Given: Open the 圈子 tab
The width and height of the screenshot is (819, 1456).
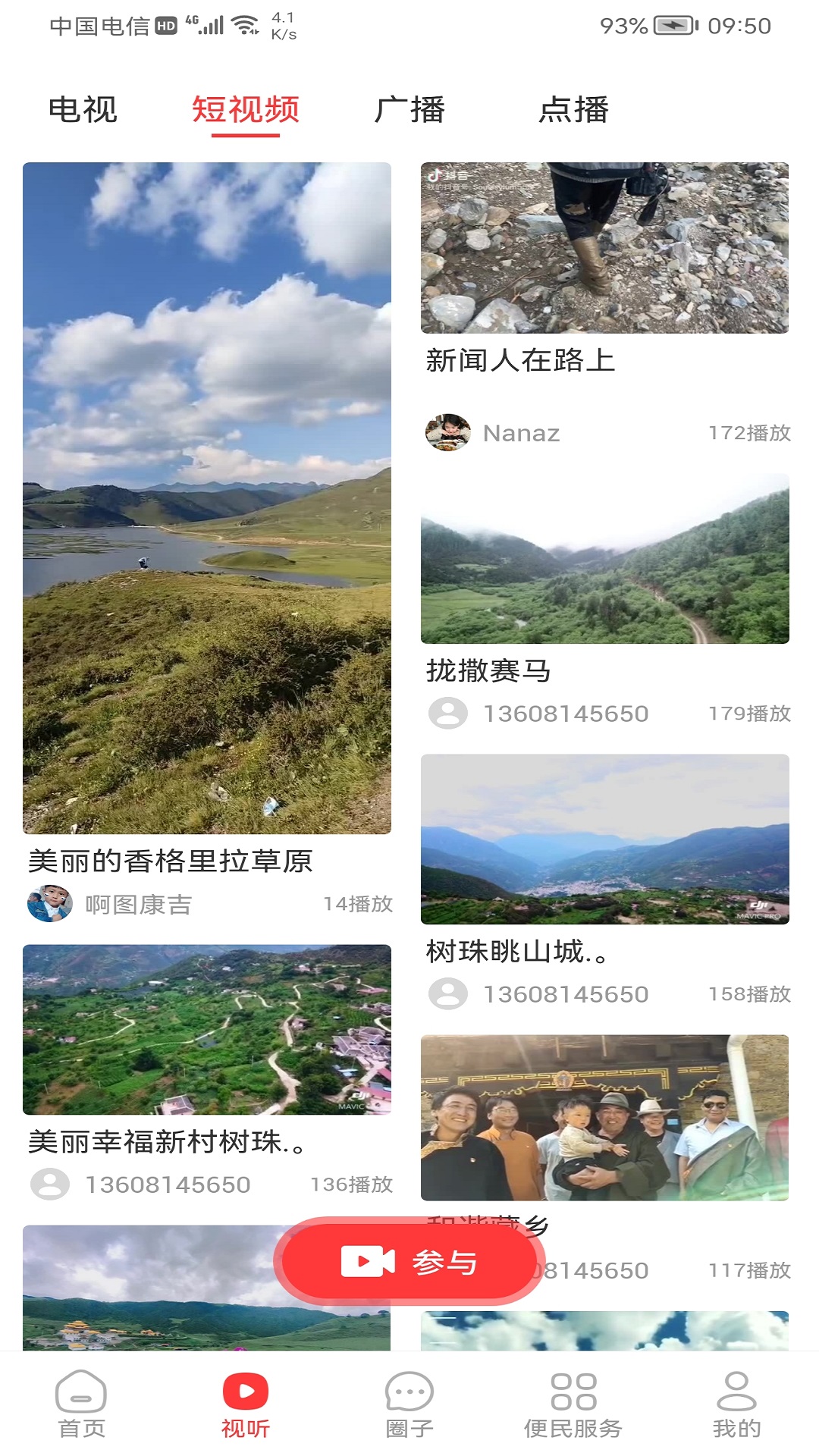Looking at the screenshot, I should pyautogui.click(x=409, y=1404).
